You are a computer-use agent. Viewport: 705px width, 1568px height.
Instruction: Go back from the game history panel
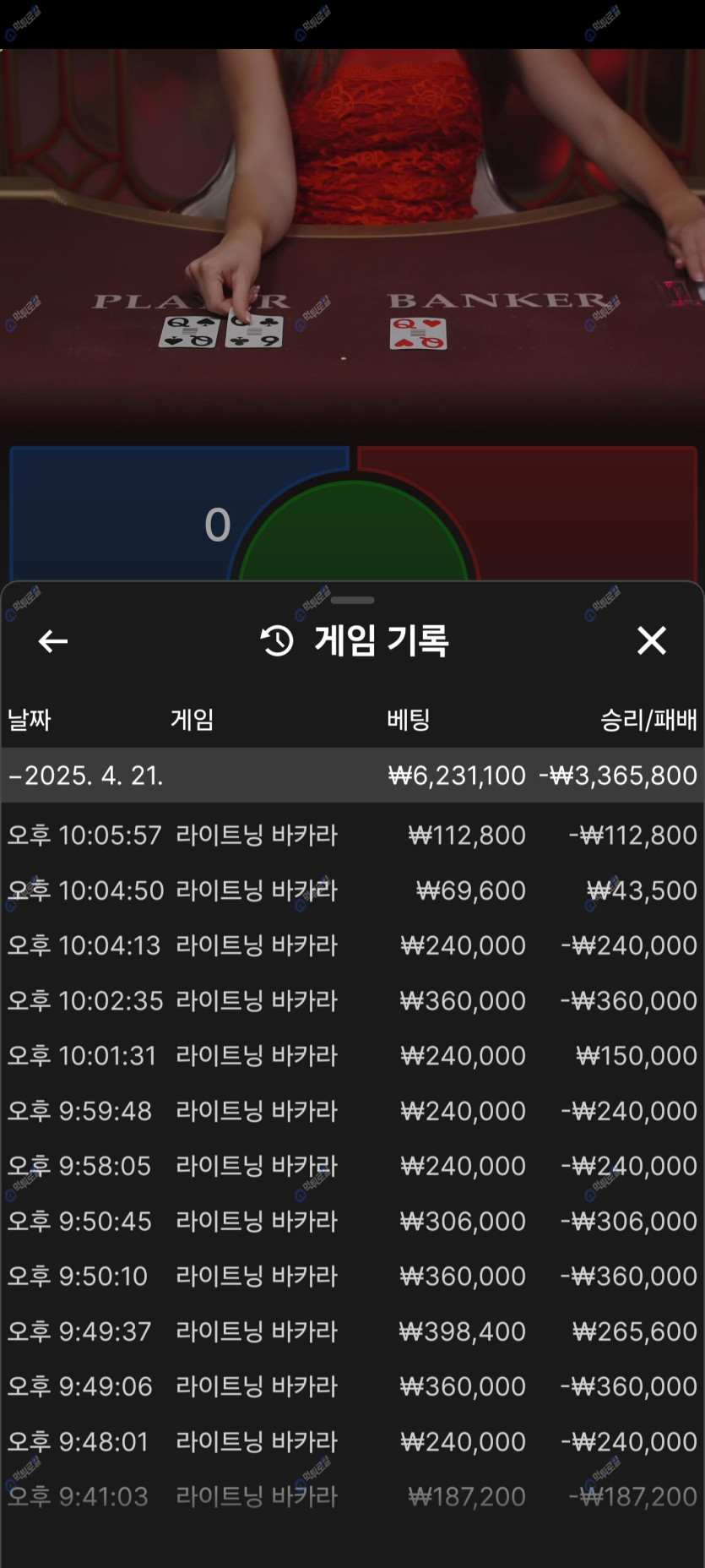(52, 641)
